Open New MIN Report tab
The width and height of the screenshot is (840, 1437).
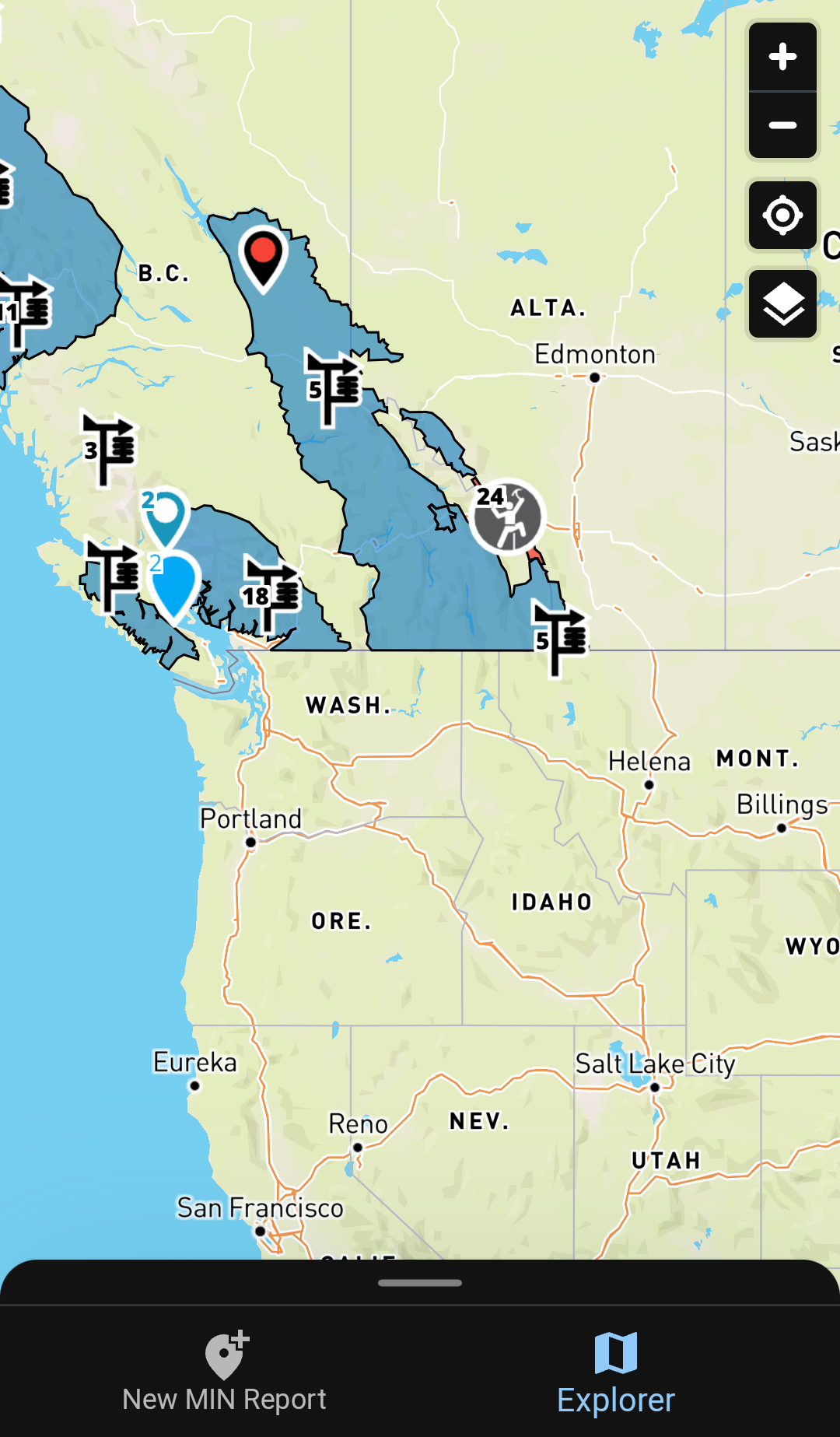(x=224, y=1373)
